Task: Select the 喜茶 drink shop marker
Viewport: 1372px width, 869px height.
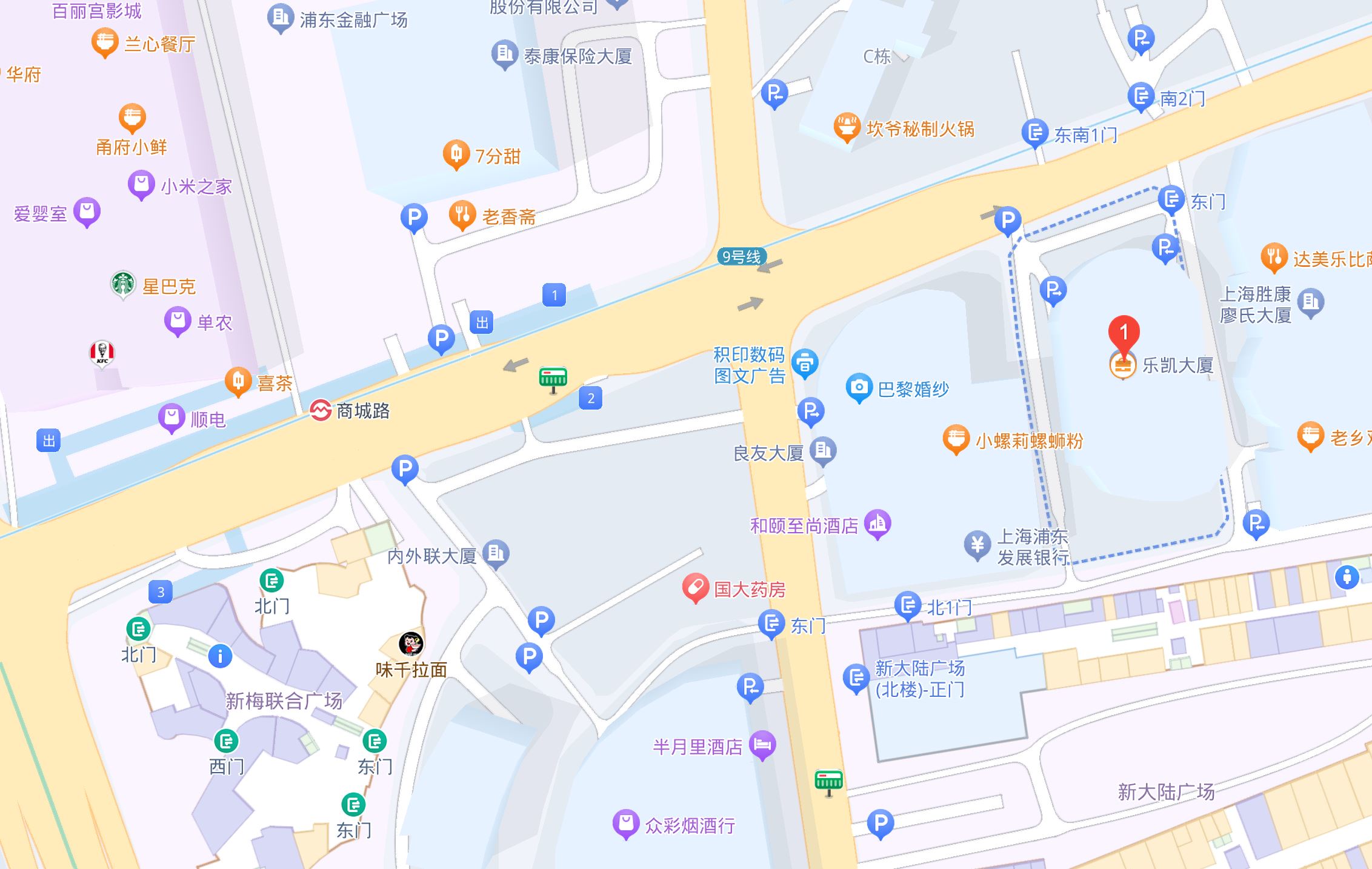Action: [x=238, y=382]
